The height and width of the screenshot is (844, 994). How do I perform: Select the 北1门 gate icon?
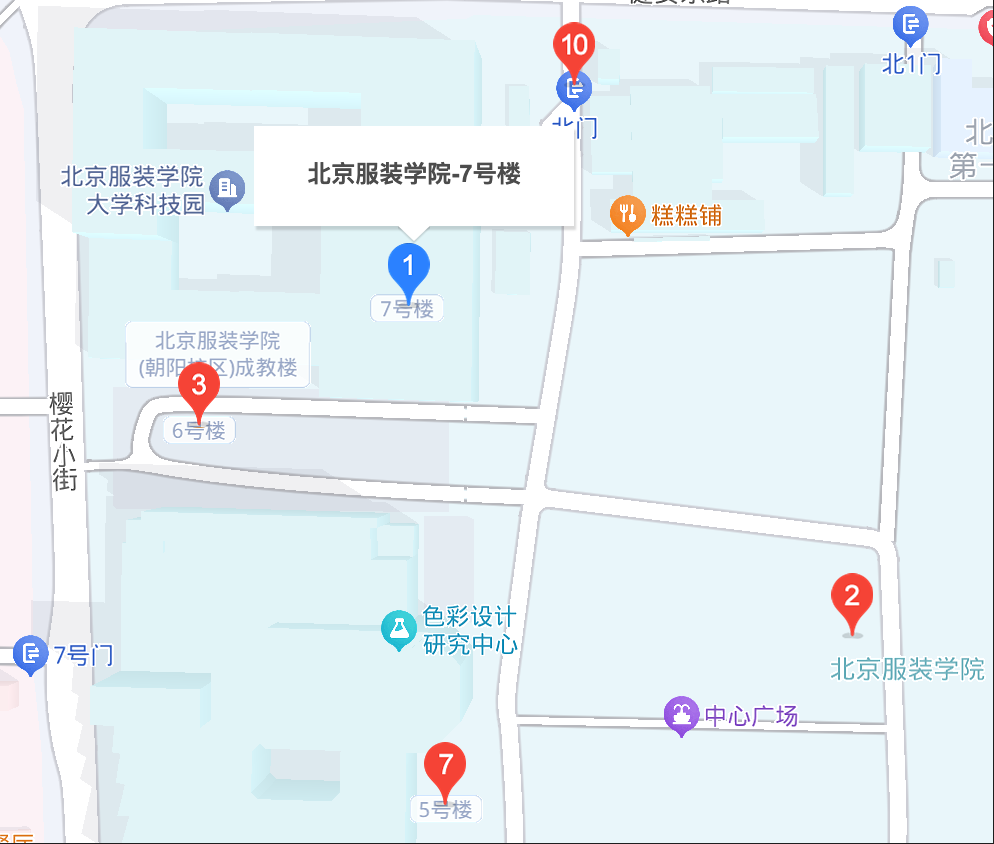(x=910, y=24)
